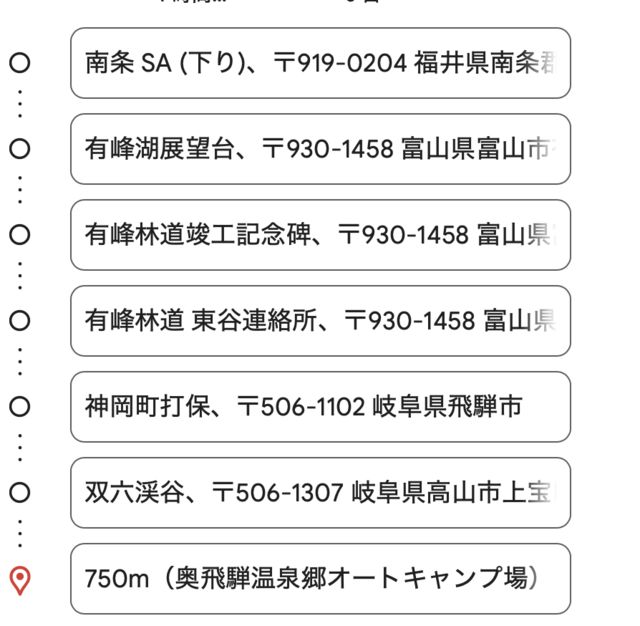This screenshot has width=640, height=626.
Task: Change the 神岡町打保 waypoint field
Action: point(320,407)
